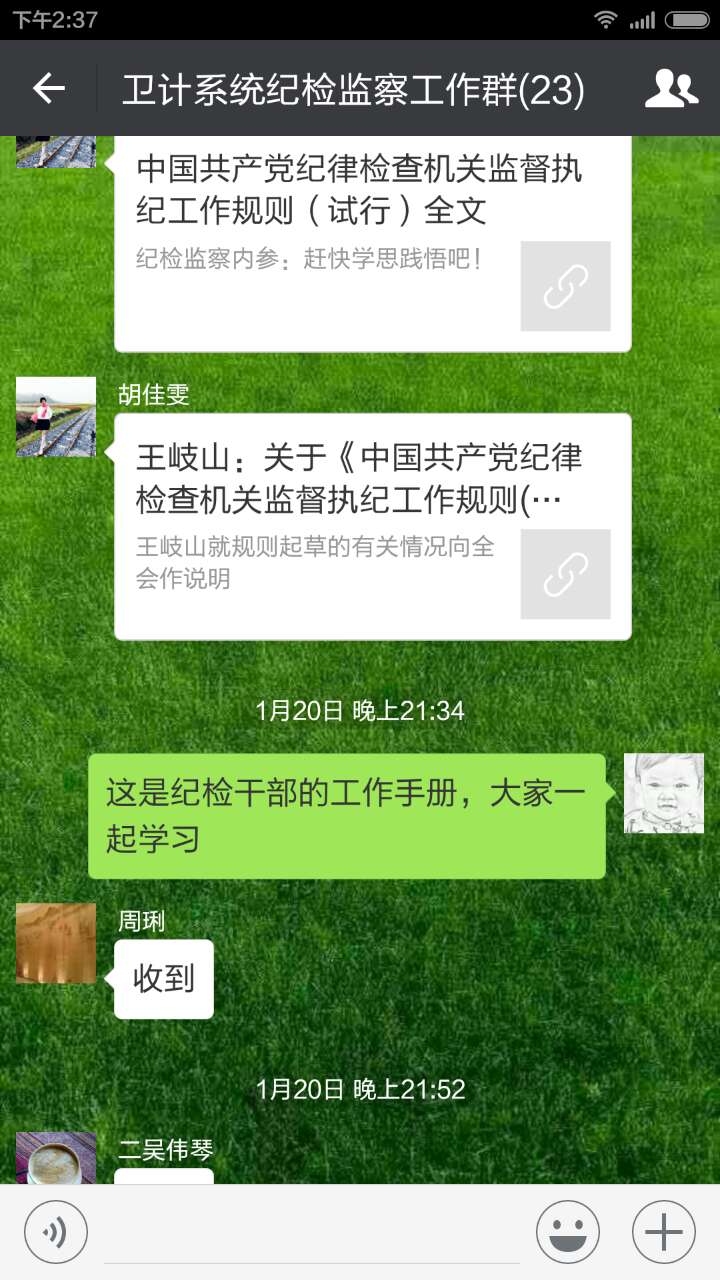Go back from the group chat
Screen dimensions: 720x1280
pos(48,89)
